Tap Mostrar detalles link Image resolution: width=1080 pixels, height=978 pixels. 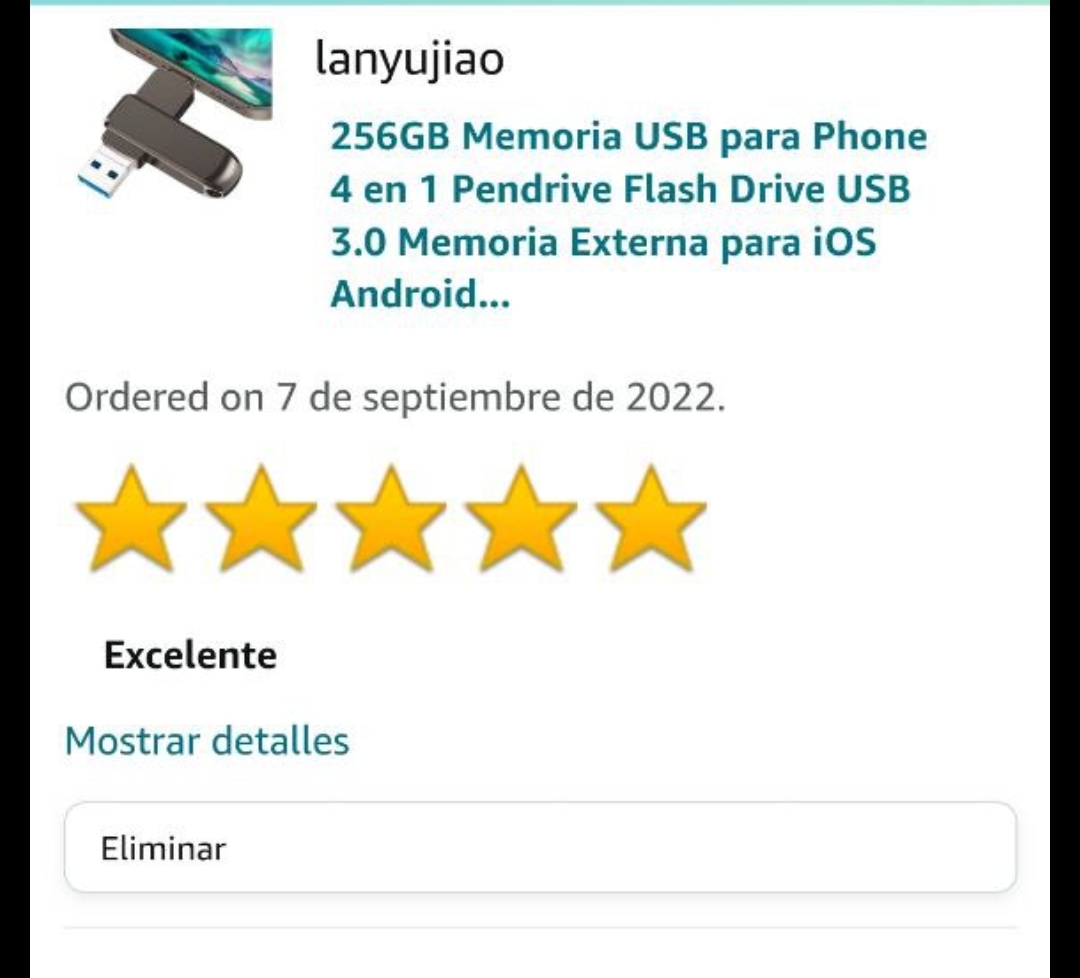207,741
